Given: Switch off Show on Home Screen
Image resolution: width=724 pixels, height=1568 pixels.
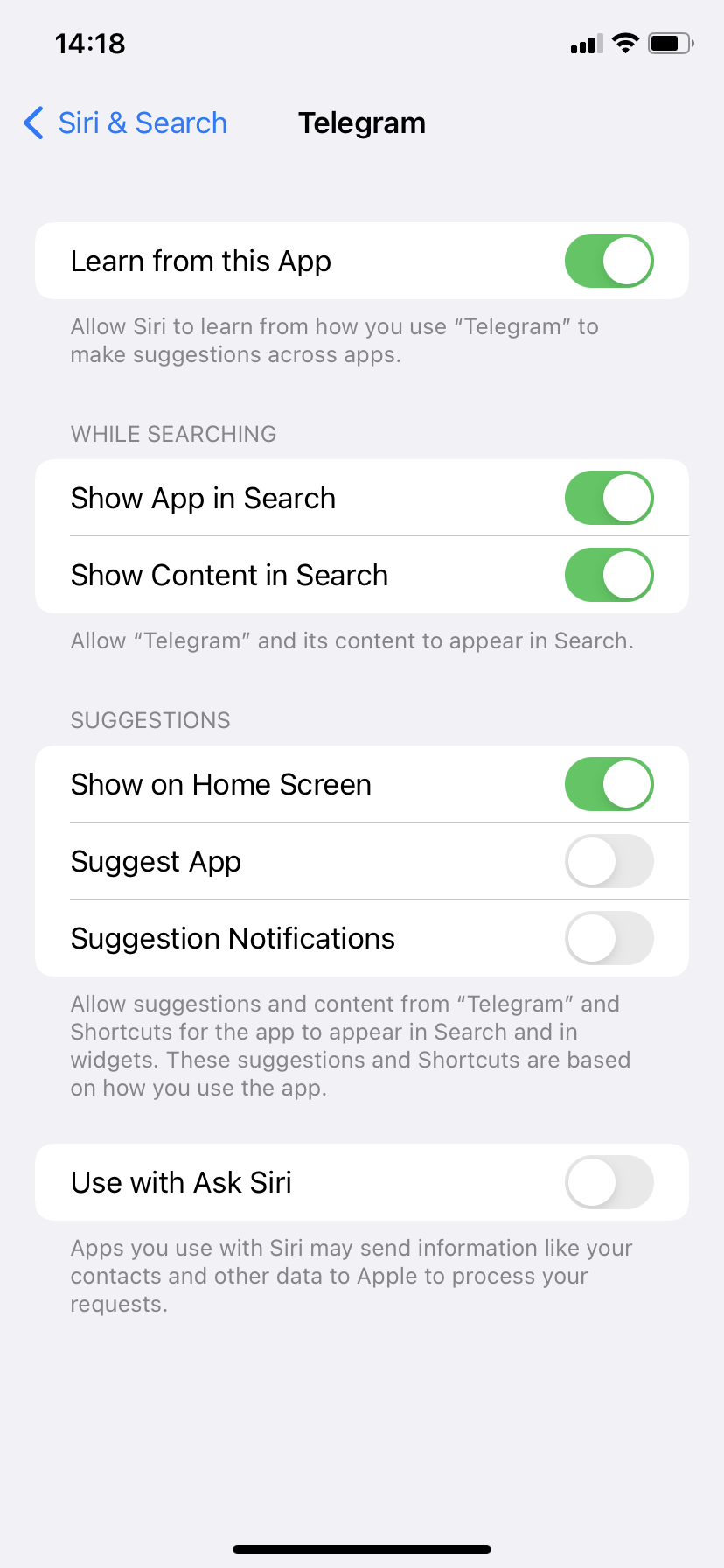Looking at the screenshot, I should tap(609, 784).
